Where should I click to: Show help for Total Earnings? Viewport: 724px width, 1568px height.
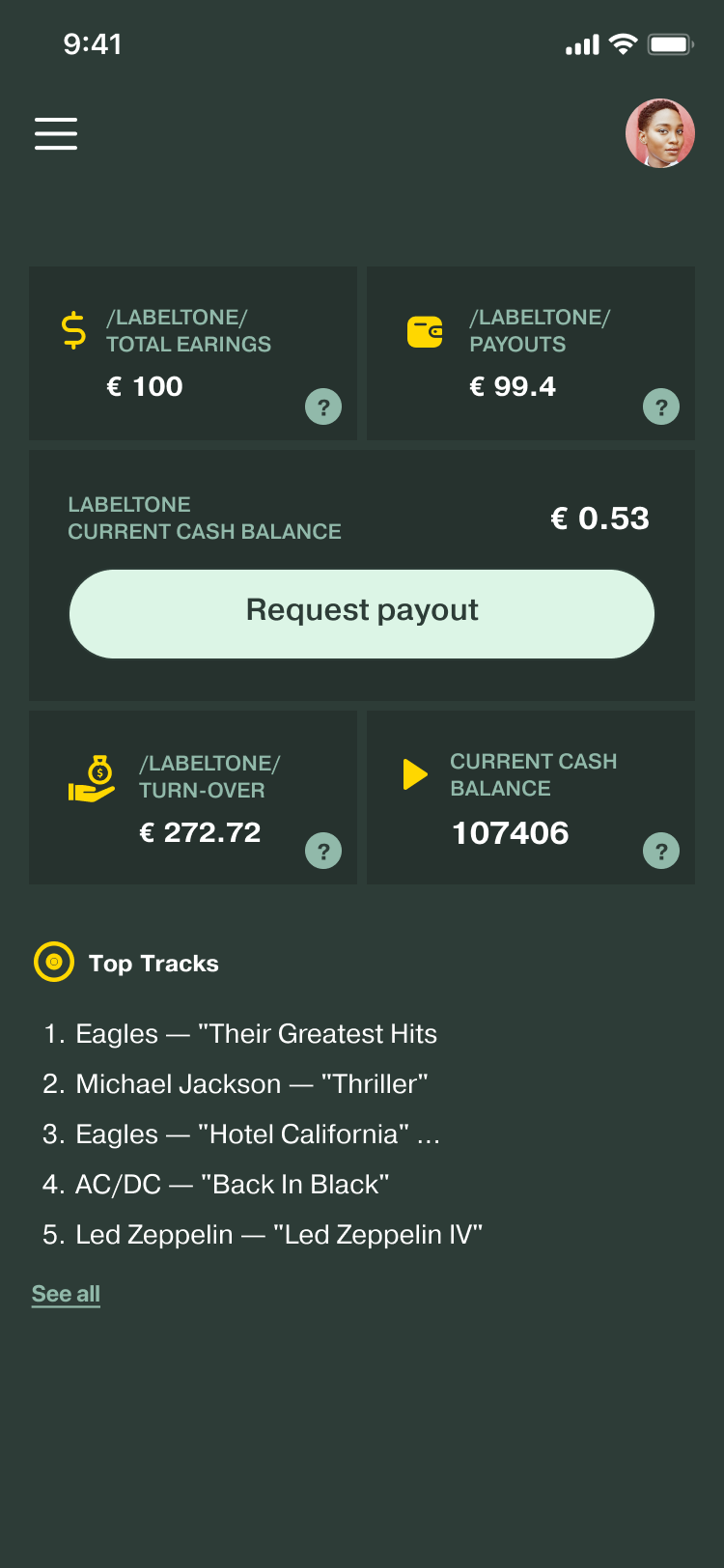(323, 407)
